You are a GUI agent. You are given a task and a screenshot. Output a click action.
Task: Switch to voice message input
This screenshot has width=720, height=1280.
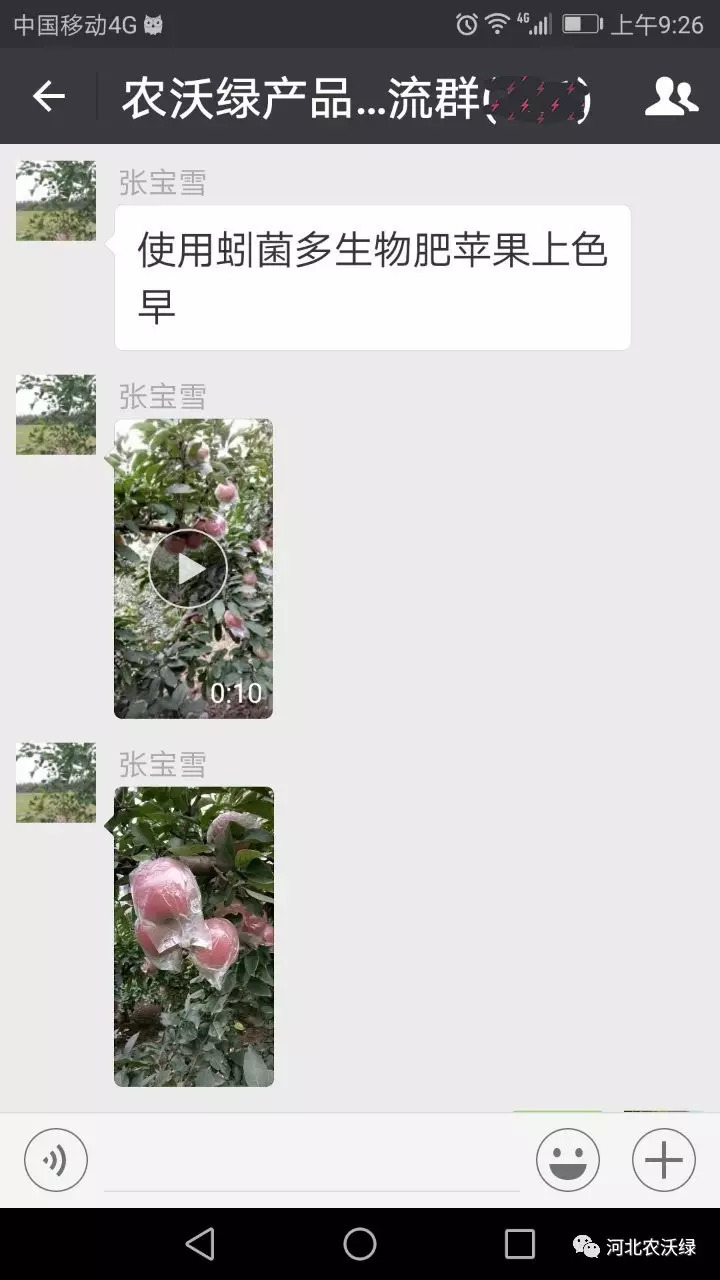pos(56,1160)
